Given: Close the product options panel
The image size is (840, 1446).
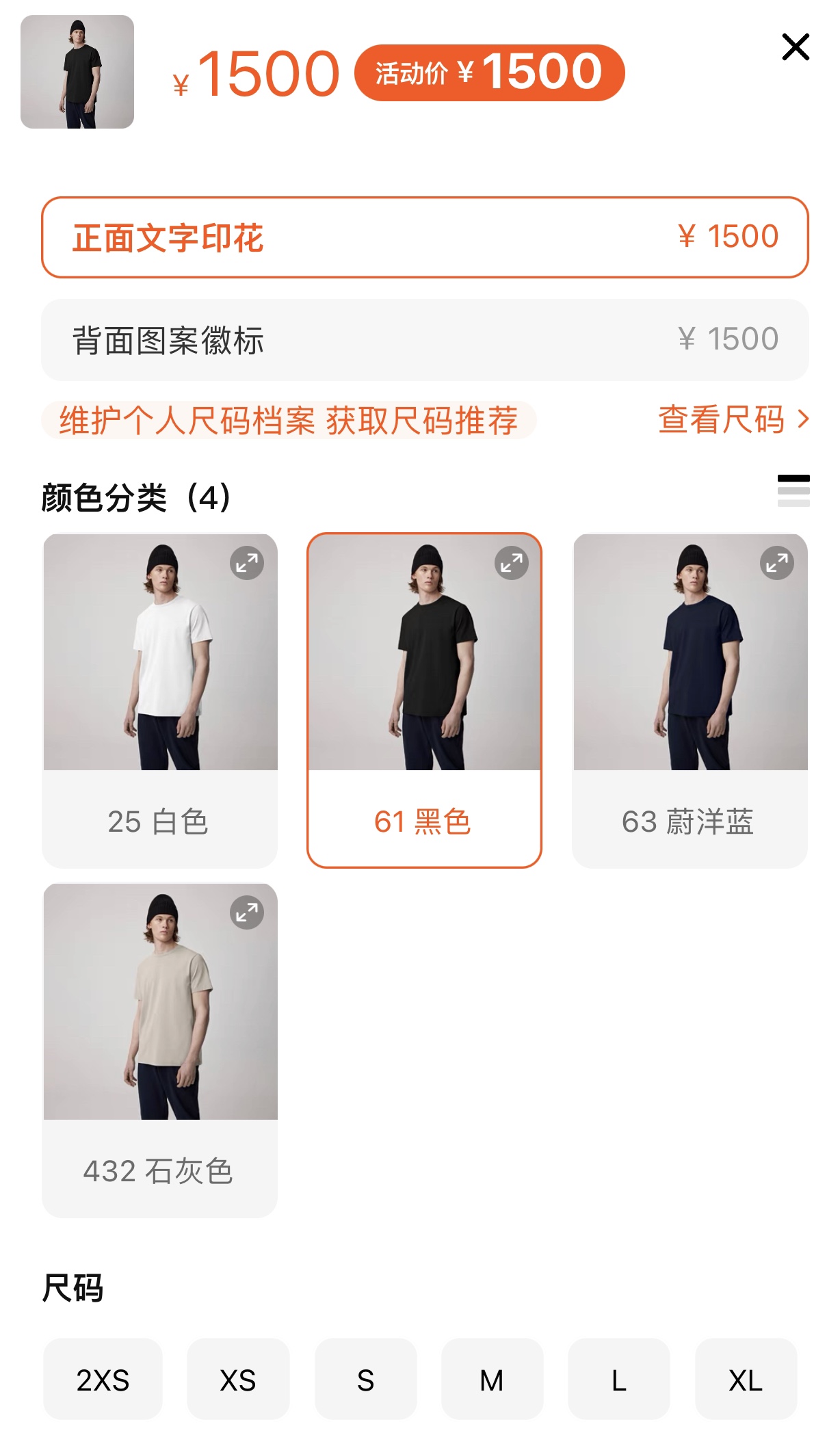Looking at the screenshot, I should [x=796, y=47].
